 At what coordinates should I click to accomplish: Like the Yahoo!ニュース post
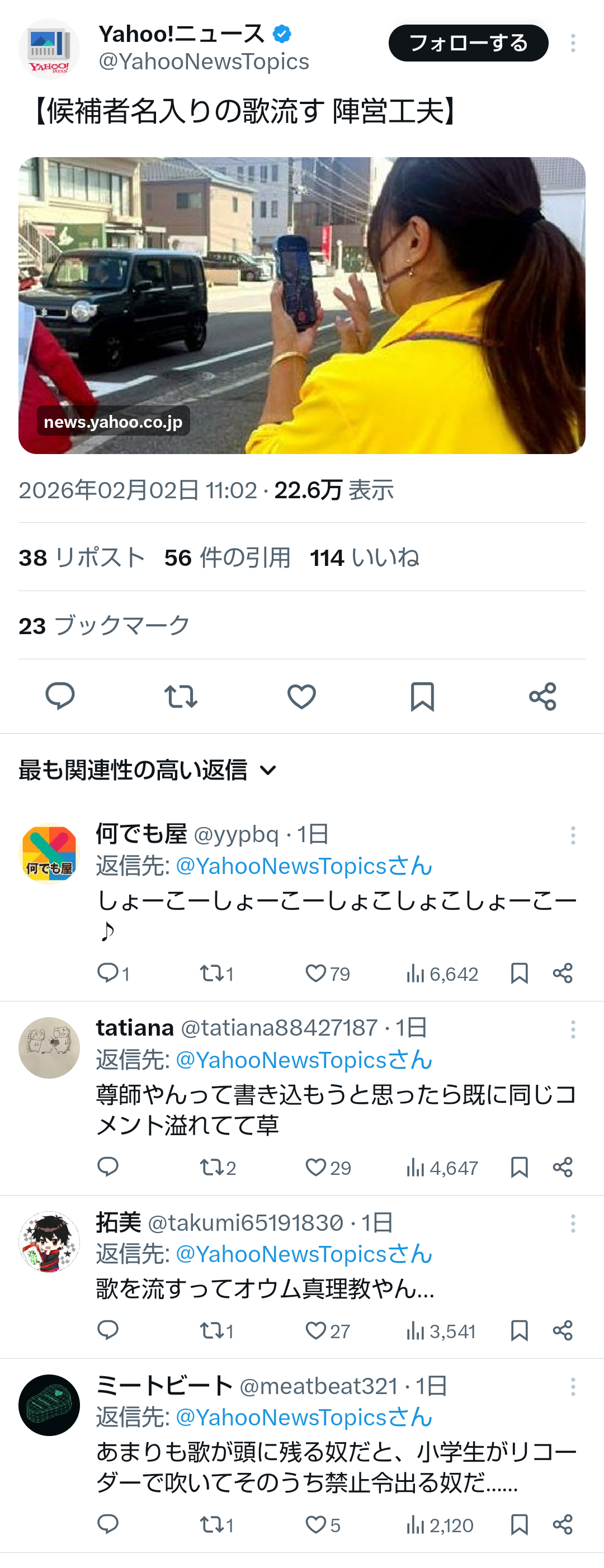[301, 696]
